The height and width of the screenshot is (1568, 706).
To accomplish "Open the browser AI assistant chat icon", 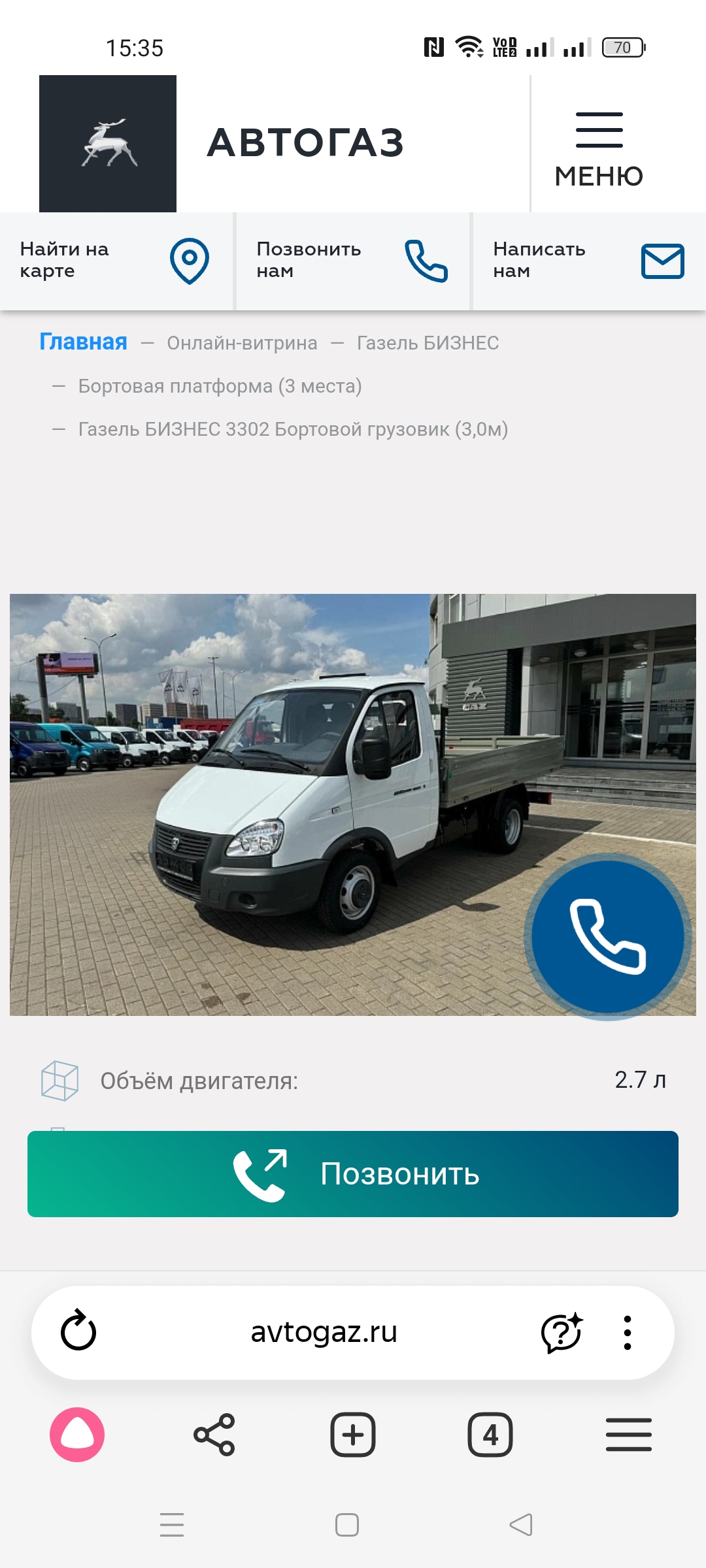I will click(561, 1331).
